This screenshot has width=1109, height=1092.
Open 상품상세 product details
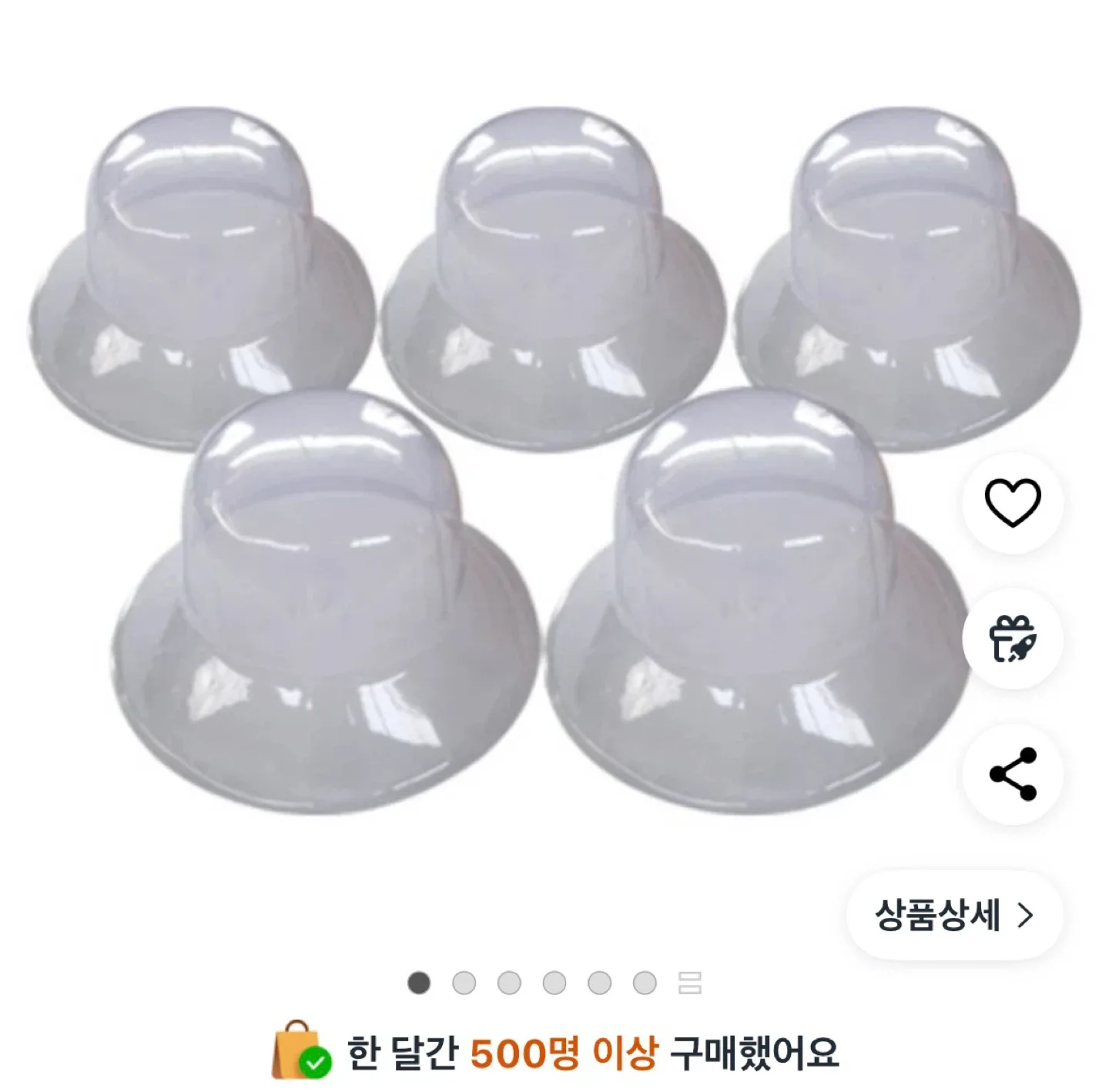[x=953, y=916]
